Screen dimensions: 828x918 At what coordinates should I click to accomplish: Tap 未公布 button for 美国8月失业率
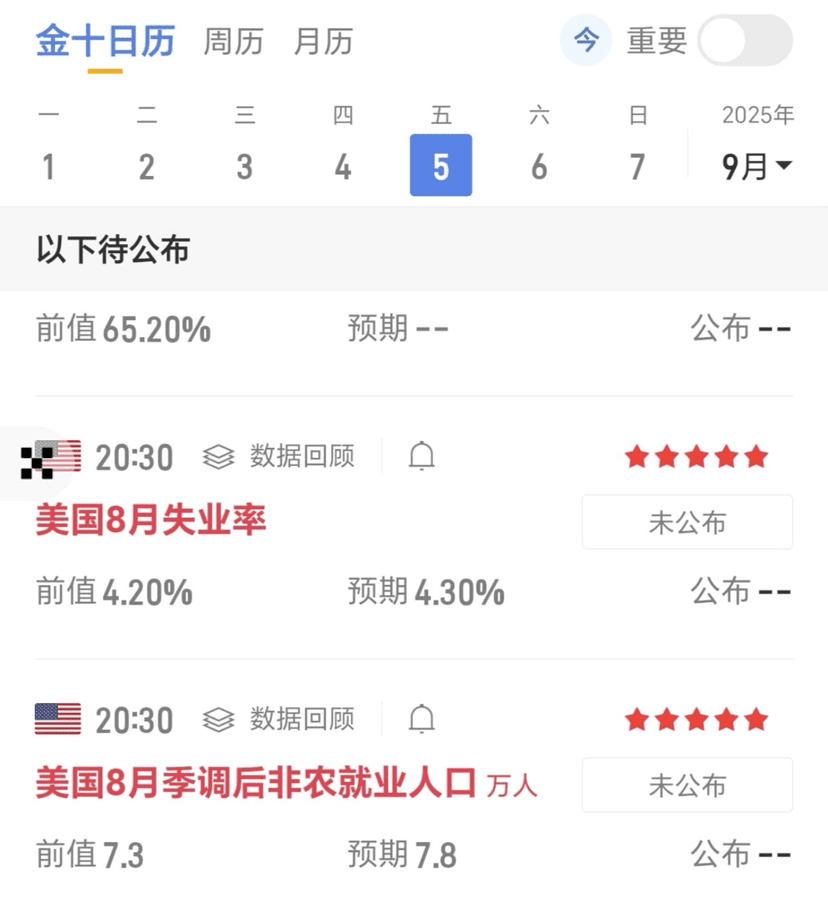coord(687,522)
